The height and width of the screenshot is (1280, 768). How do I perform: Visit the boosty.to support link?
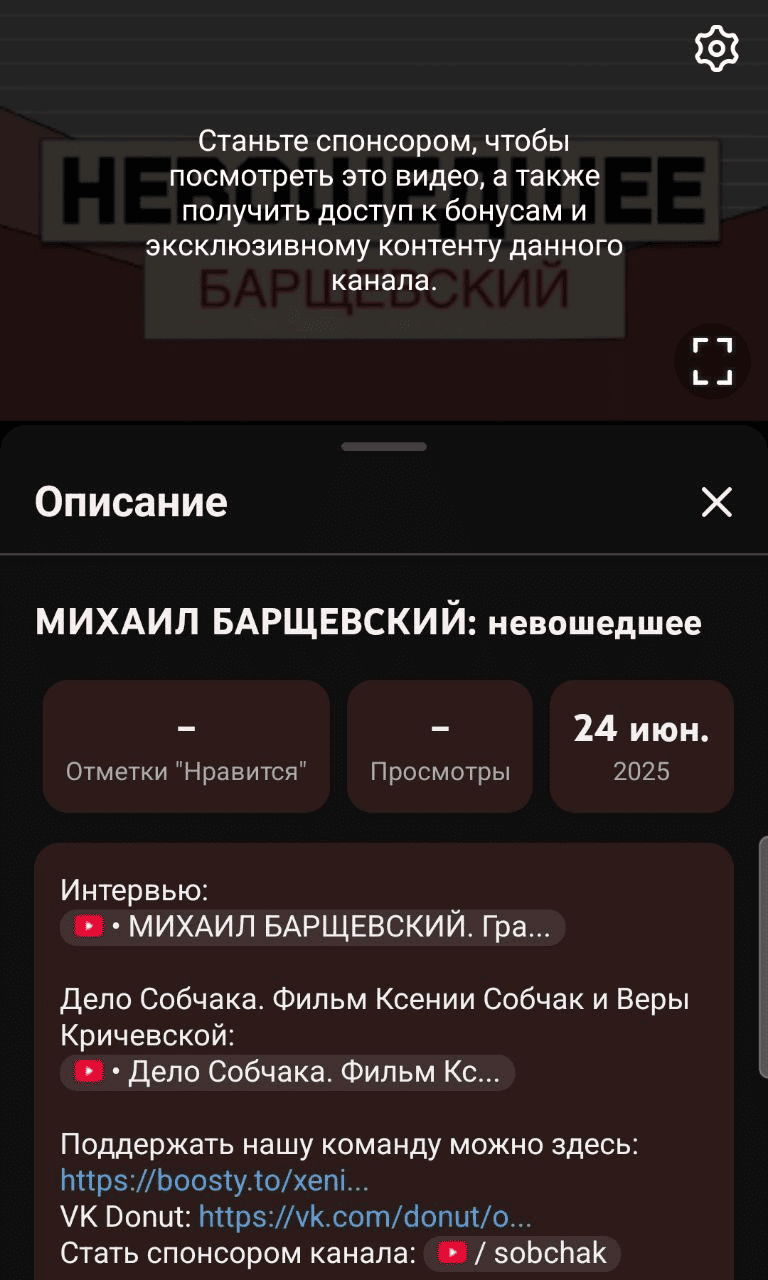coord(215,1181)
